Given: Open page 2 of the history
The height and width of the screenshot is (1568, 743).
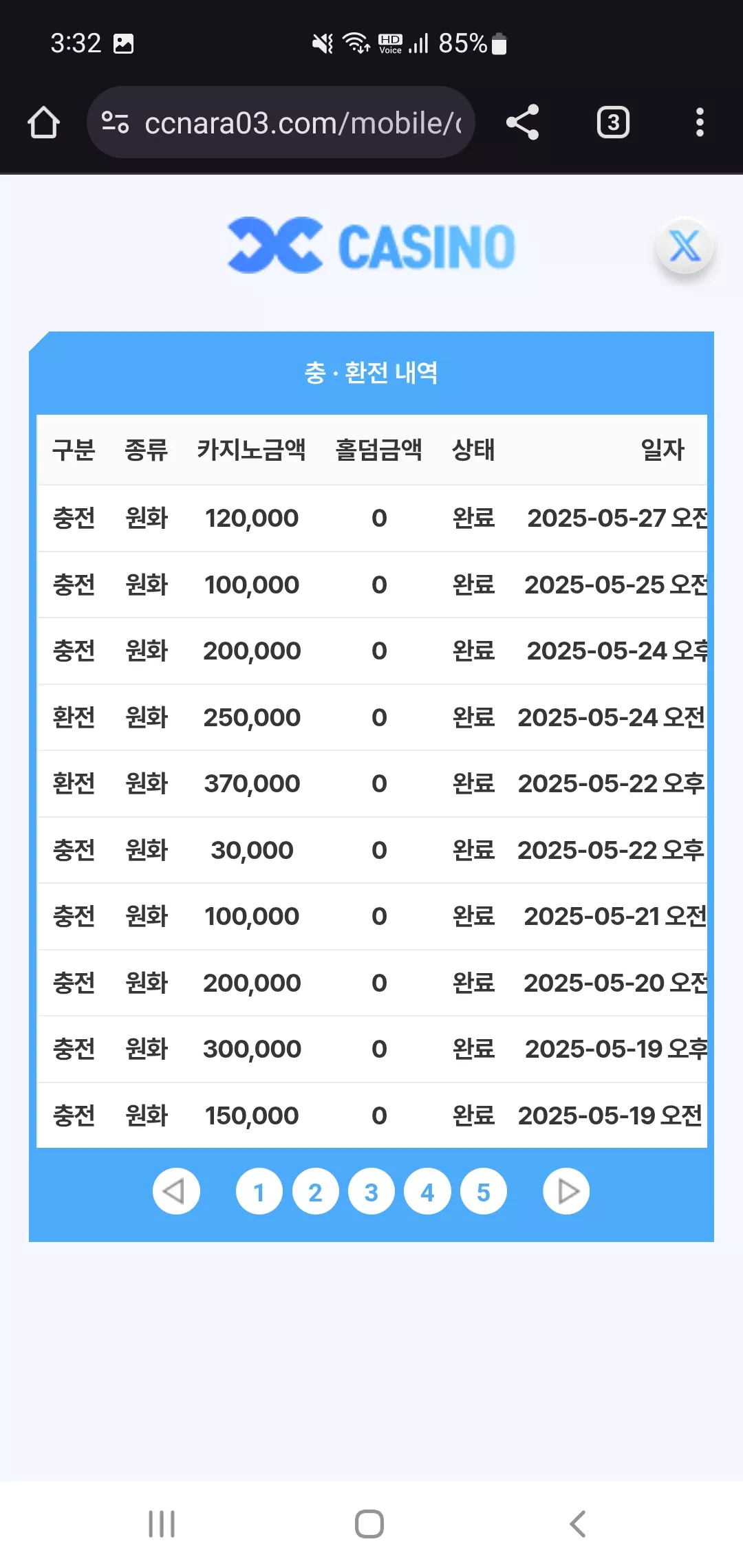Looking at the screenshot, I should point(315,1191).
